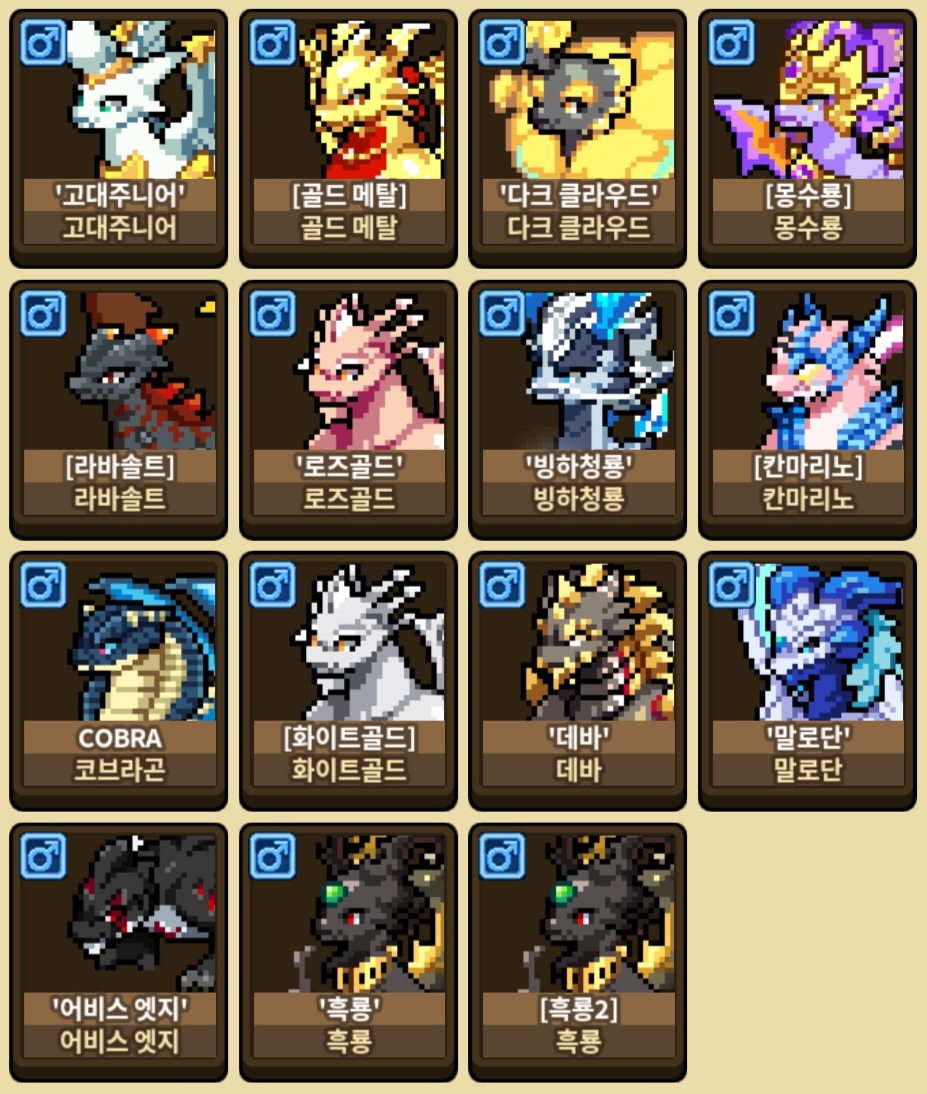Open the 몽수룡 dragon card
This screenshot has width=927, height=1094.
click(807, 138)
